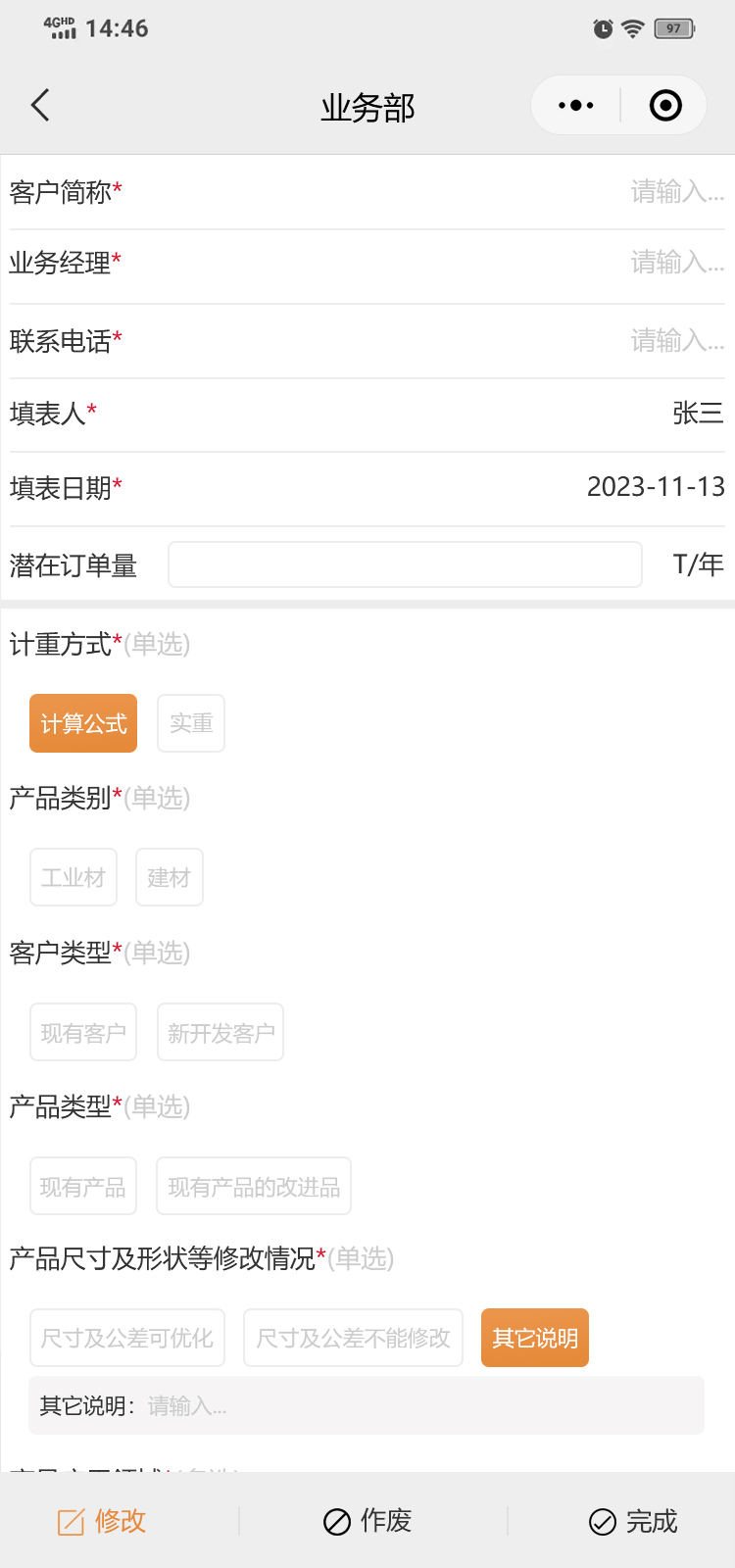Image resolution: width=735 pixels, height=1568 pixels.
Task: Choose 实重 as weighing method
Action: [x=191, y=723]
